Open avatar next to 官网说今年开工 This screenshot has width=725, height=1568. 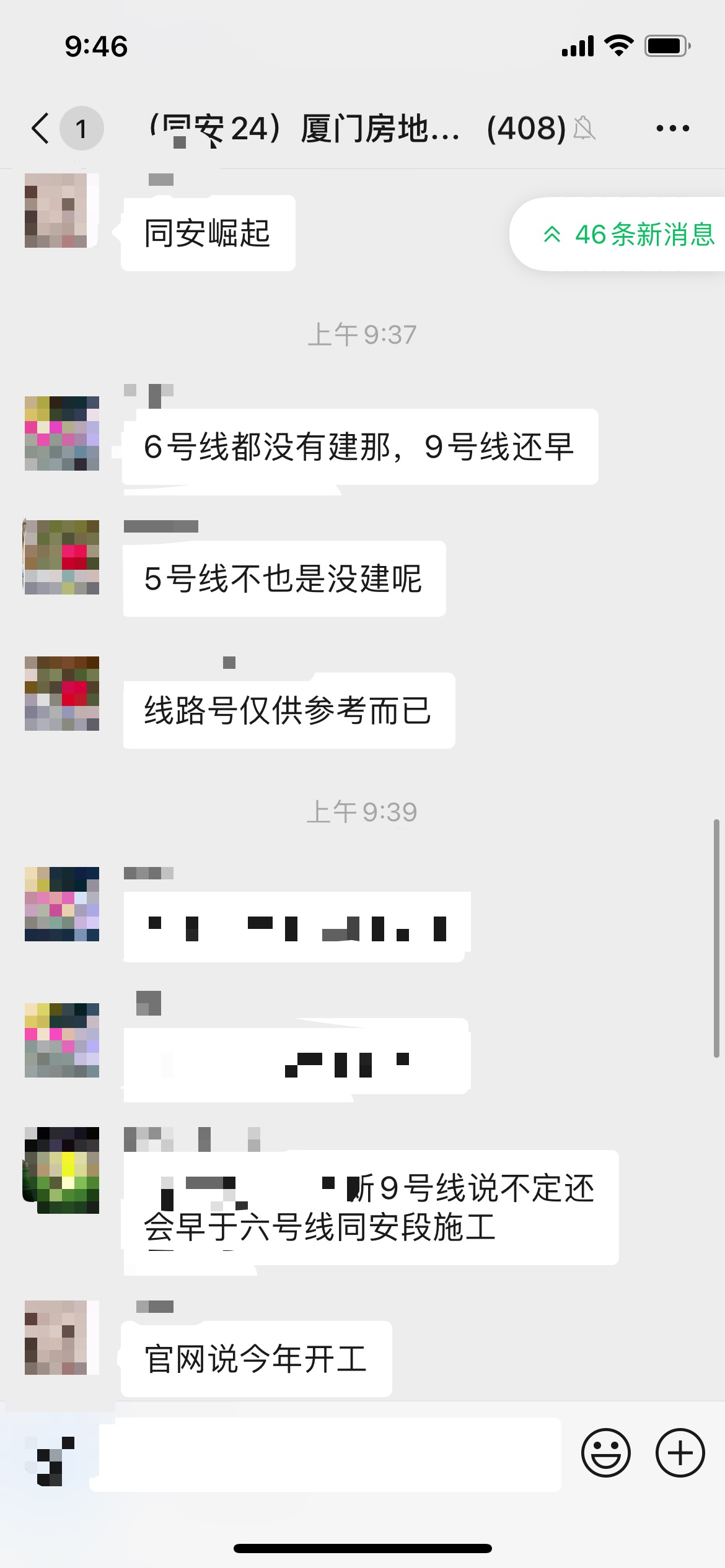click(61, 1338)
